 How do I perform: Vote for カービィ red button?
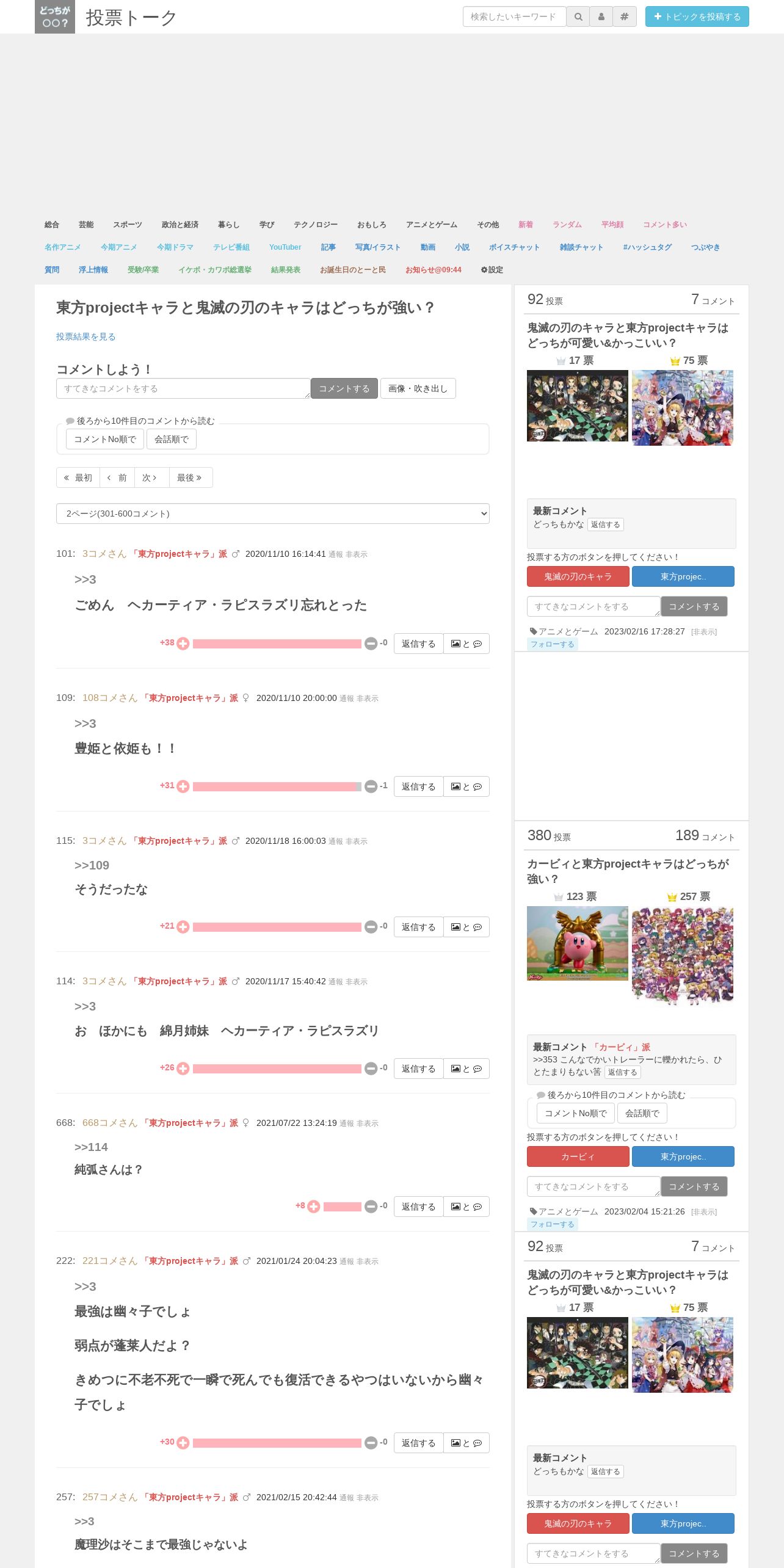click(578, 1156)
